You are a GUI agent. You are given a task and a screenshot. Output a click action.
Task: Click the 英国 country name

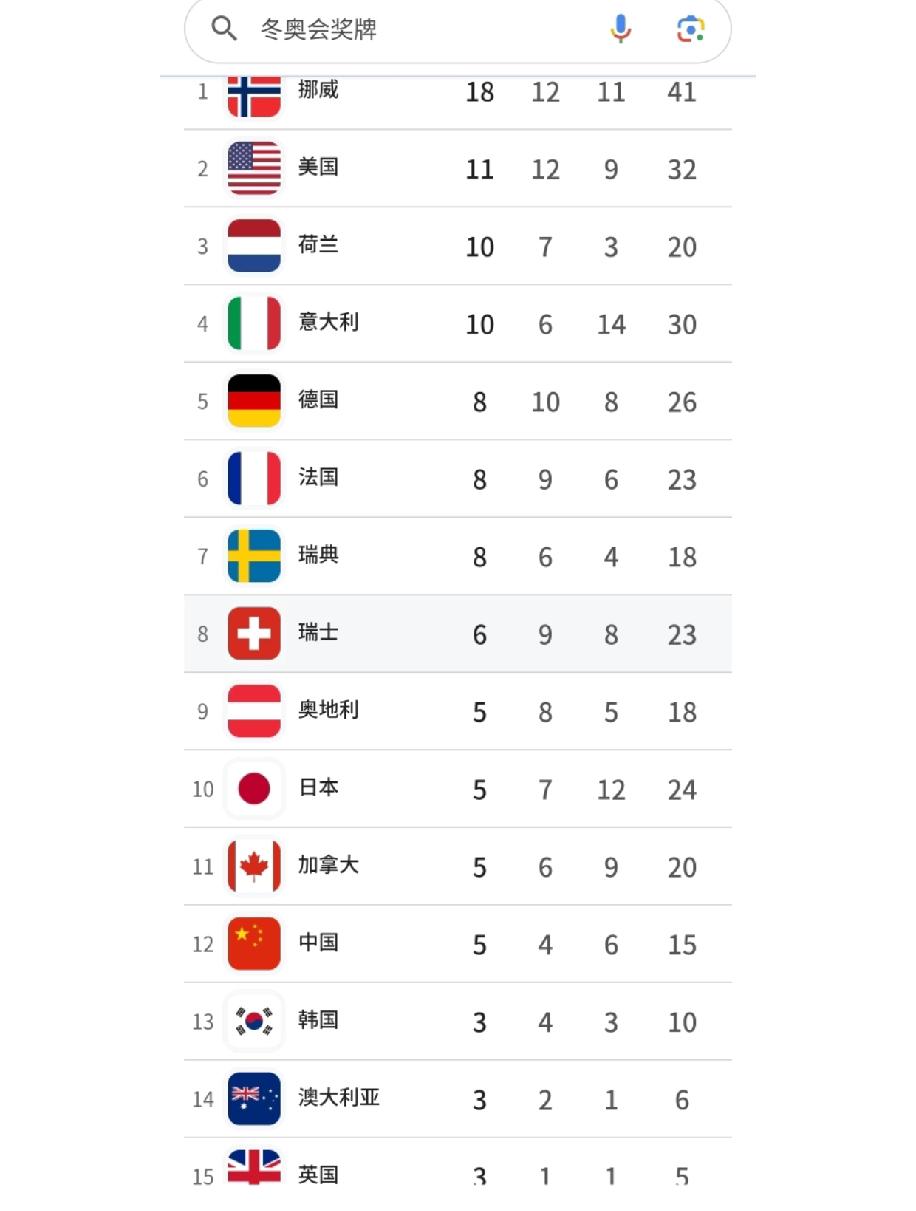tap(318, 1176)
